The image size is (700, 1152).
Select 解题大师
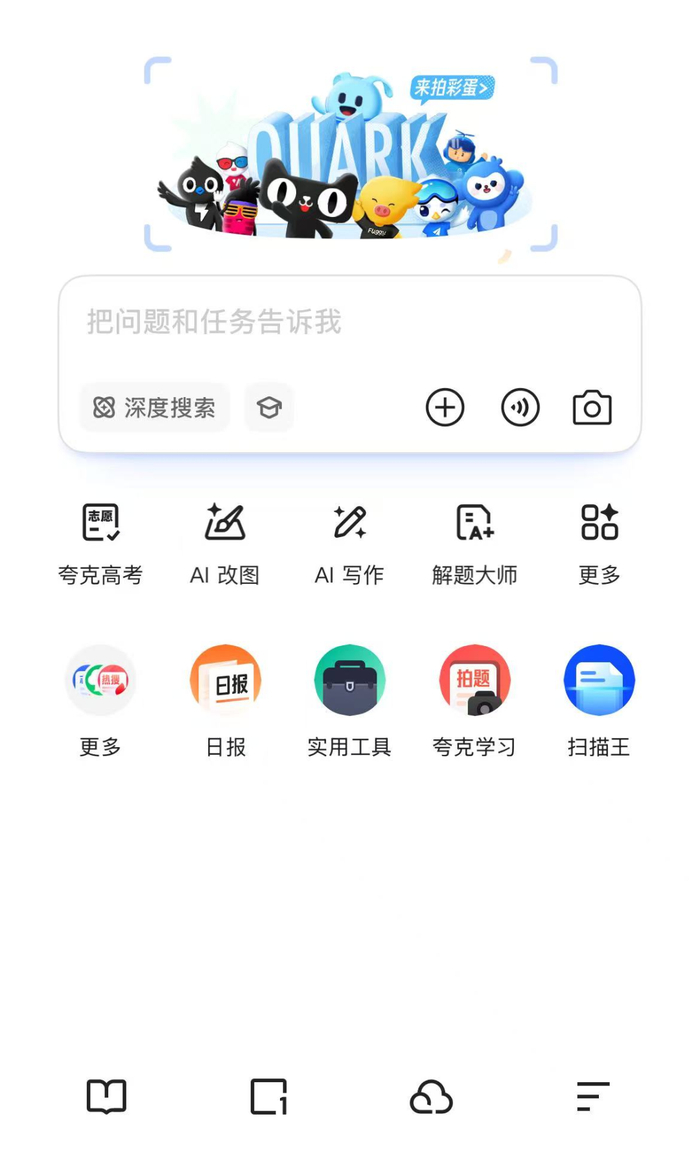(x=475, y=542)
